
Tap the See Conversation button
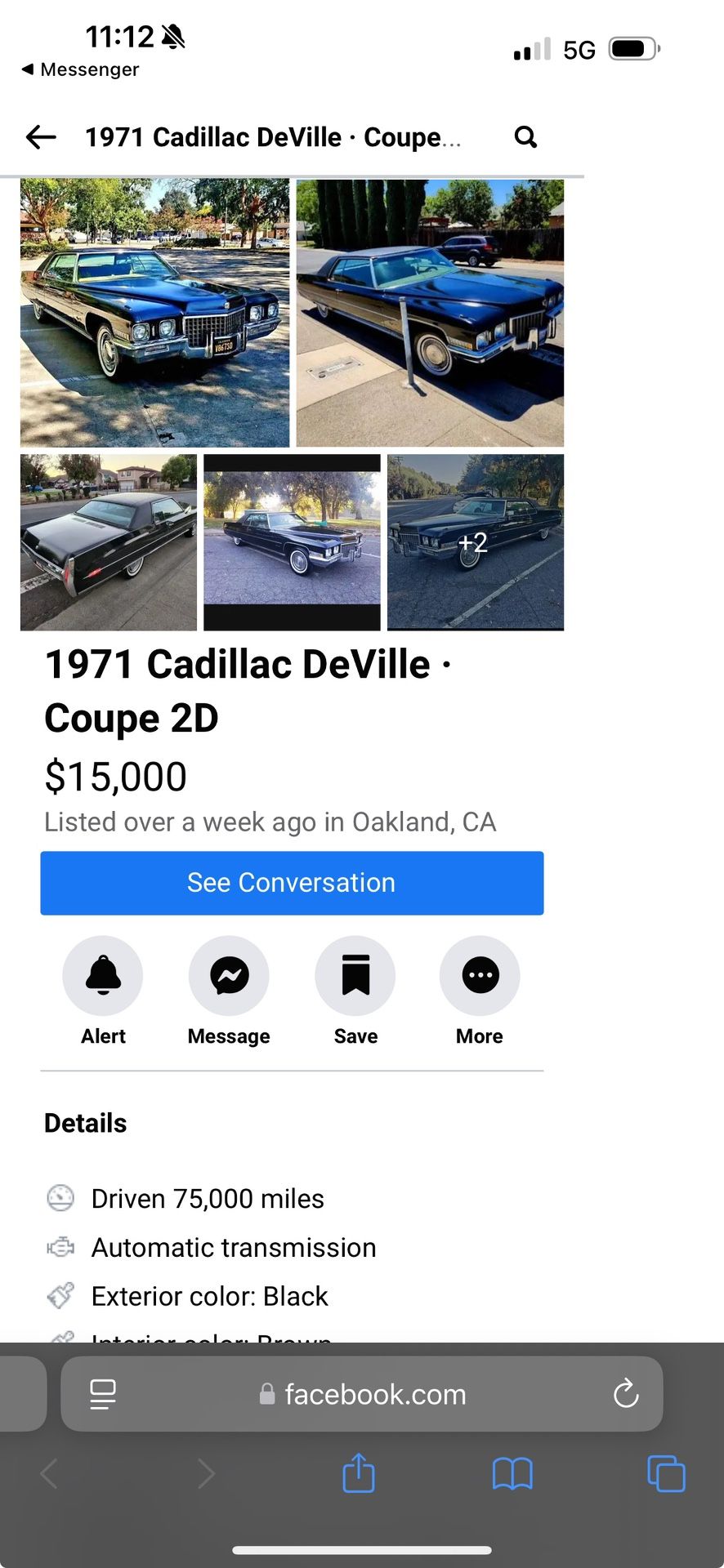[x=292, y=883]
